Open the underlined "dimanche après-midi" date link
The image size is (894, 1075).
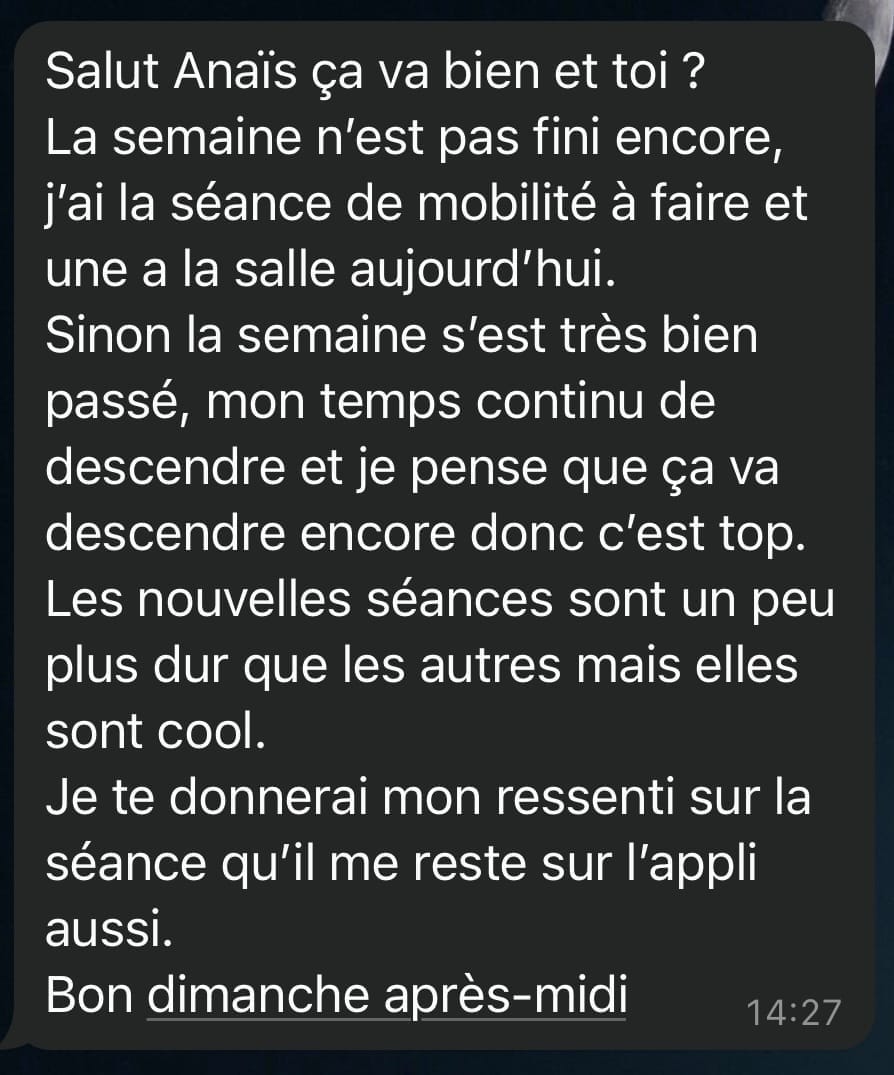pyautogui.click(x=387, y=996)
